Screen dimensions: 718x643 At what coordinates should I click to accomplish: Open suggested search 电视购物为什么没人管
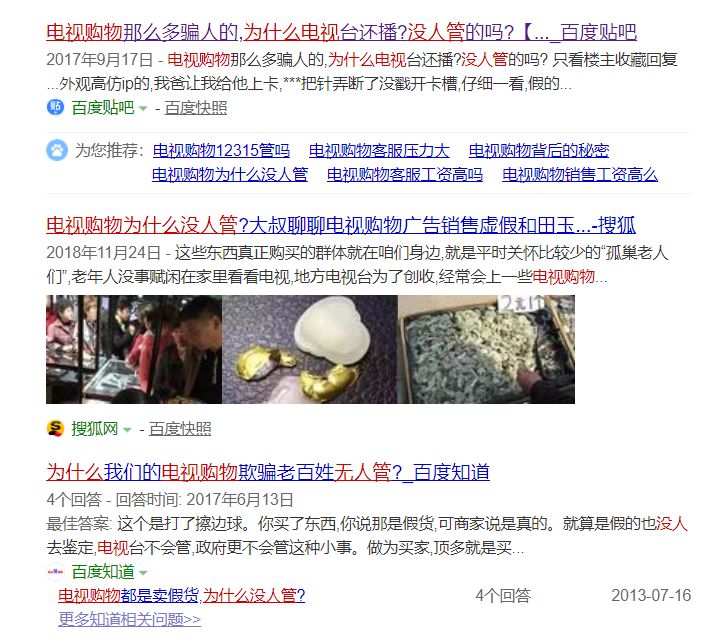(x=229, y=175)
